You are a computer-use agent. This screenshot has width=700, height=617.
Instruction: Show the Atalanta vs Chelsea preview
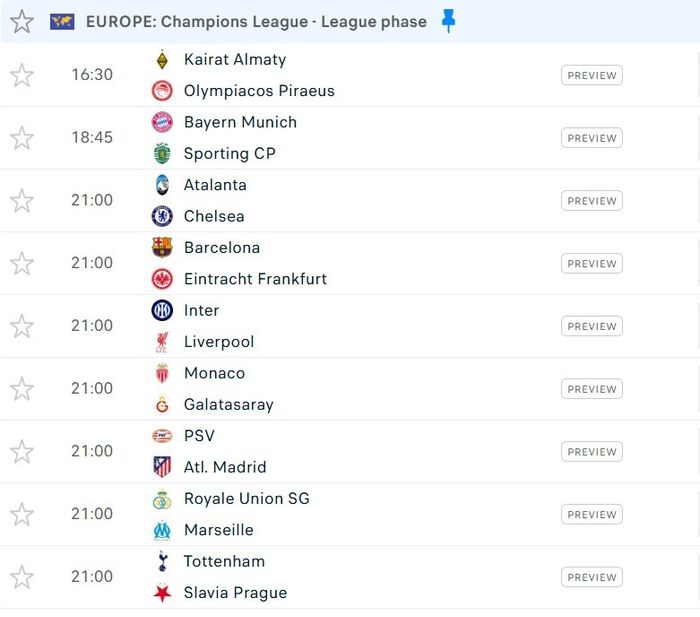point(591,201)
